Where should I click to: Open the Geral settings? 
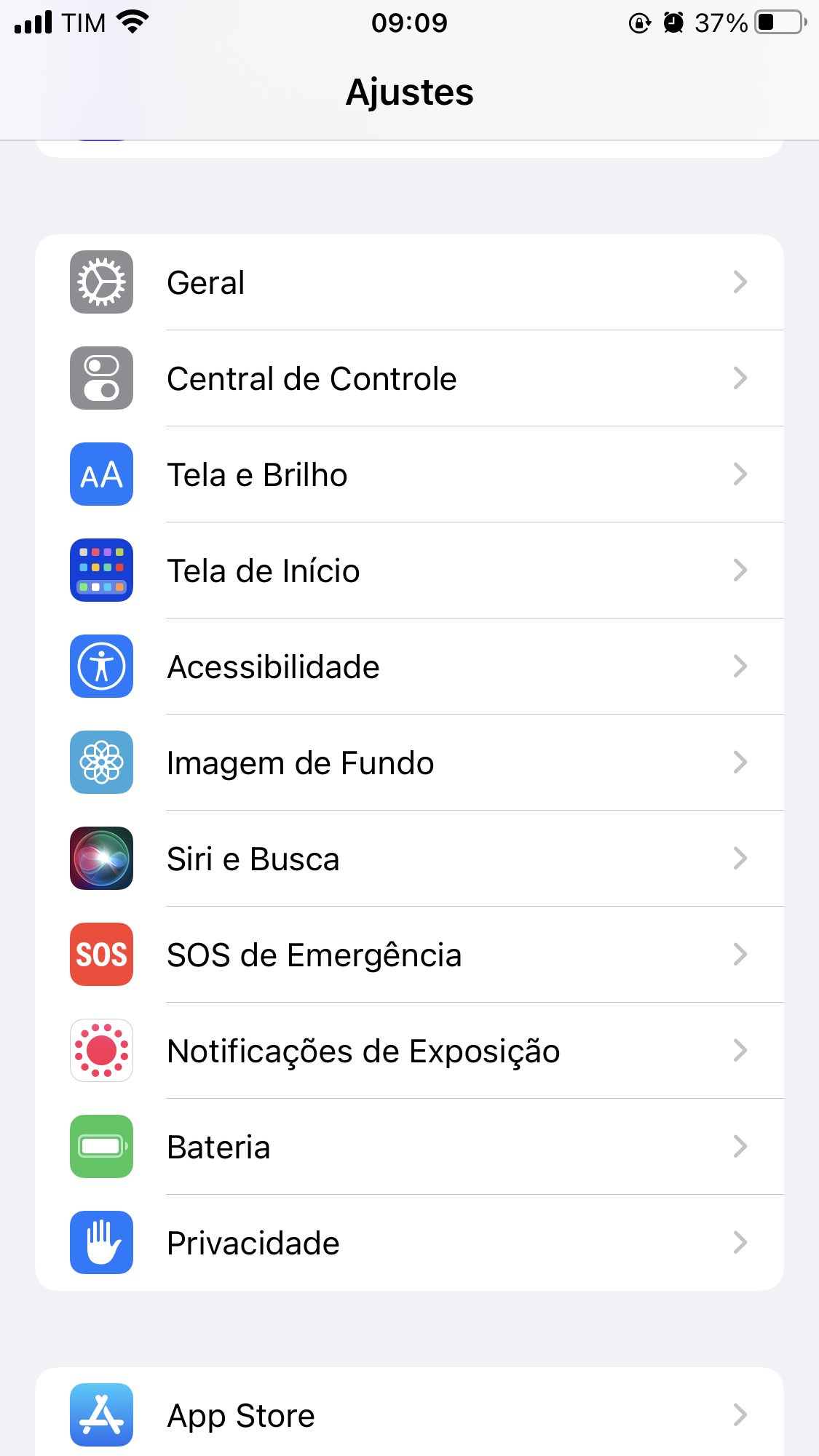[408, 282]
